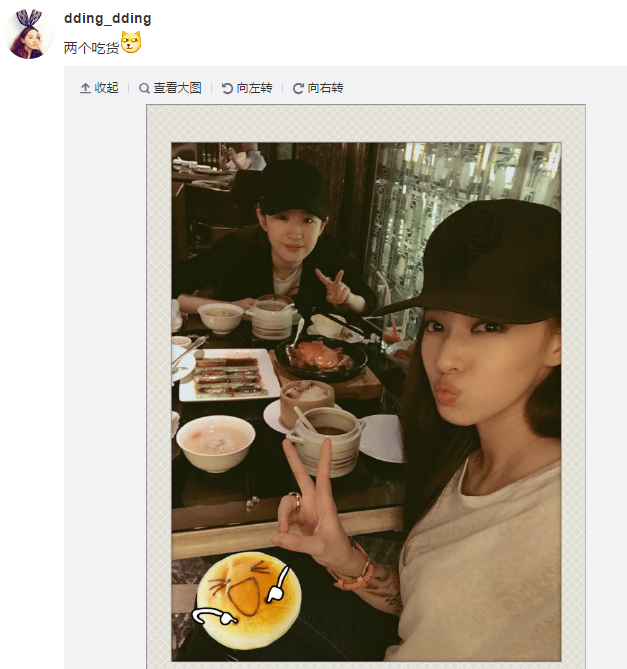The width and height of the screenshot is (627, 669).
Task: Open dding_dding's profile avatar
Action: [30, 34]
